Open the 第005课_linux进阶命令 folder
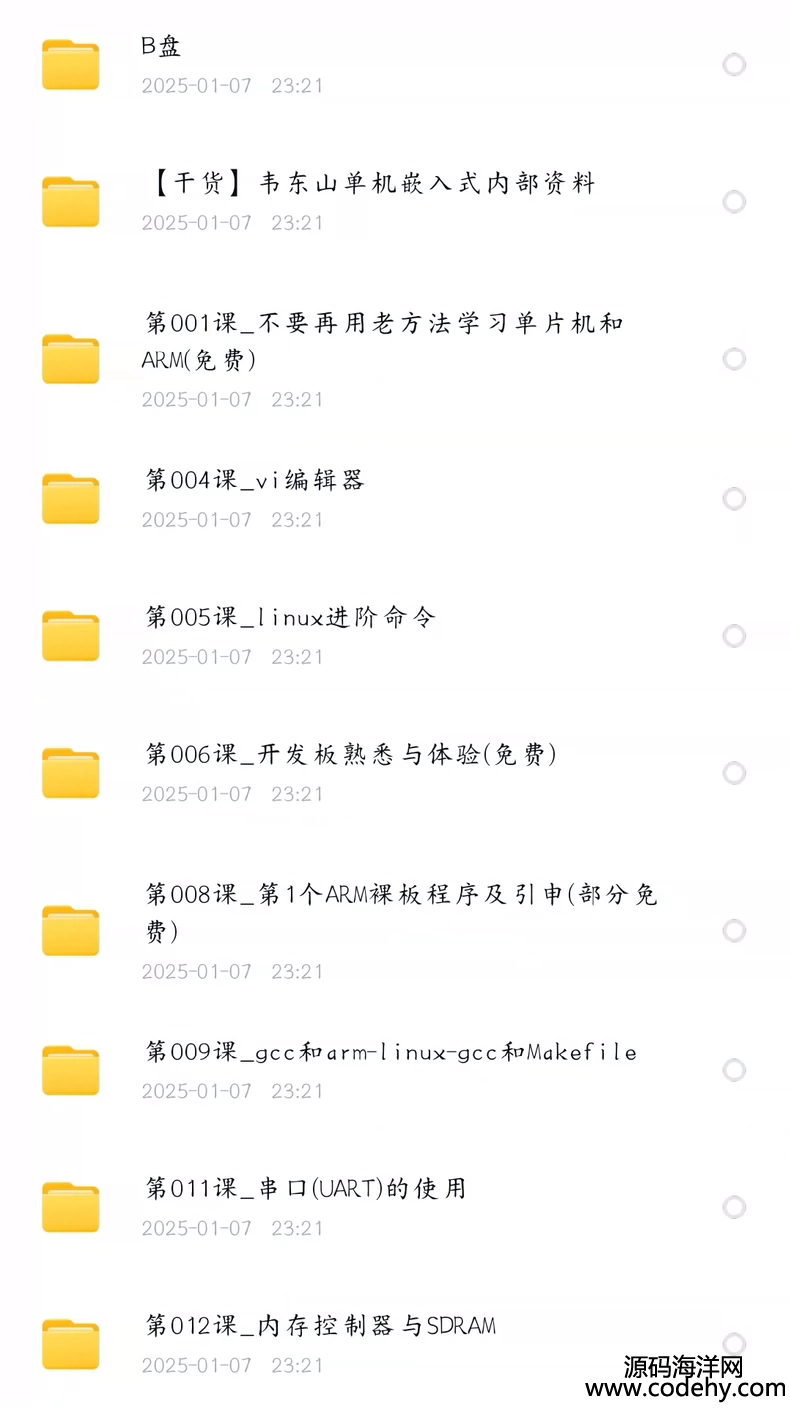 pos(395,636)
